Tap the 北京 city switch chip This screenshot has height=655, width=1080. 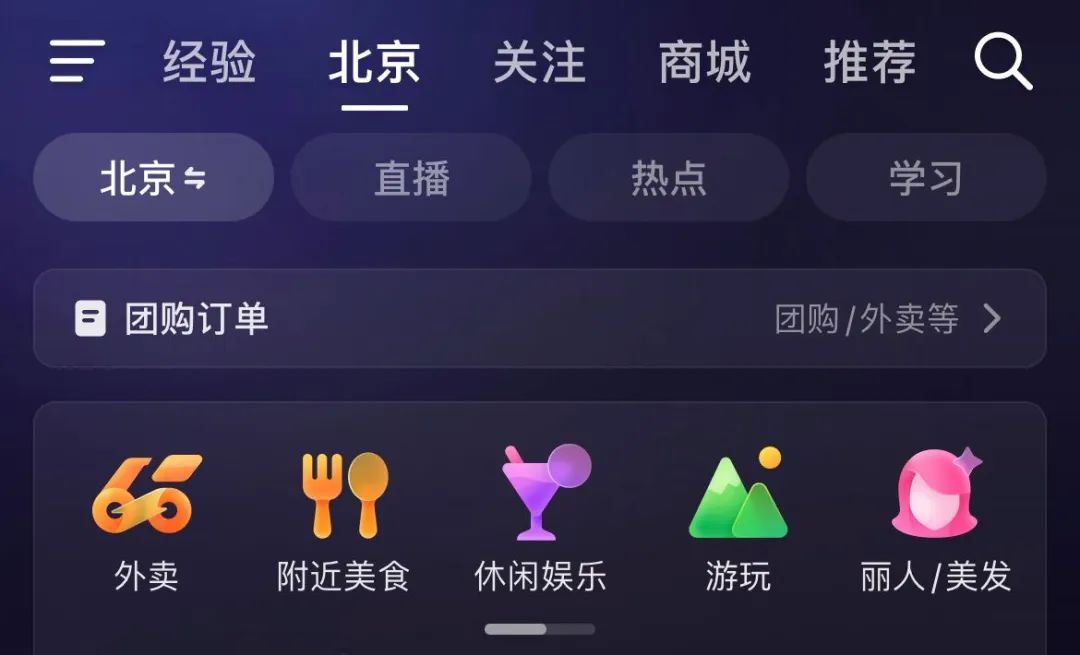tap(154, 178)
